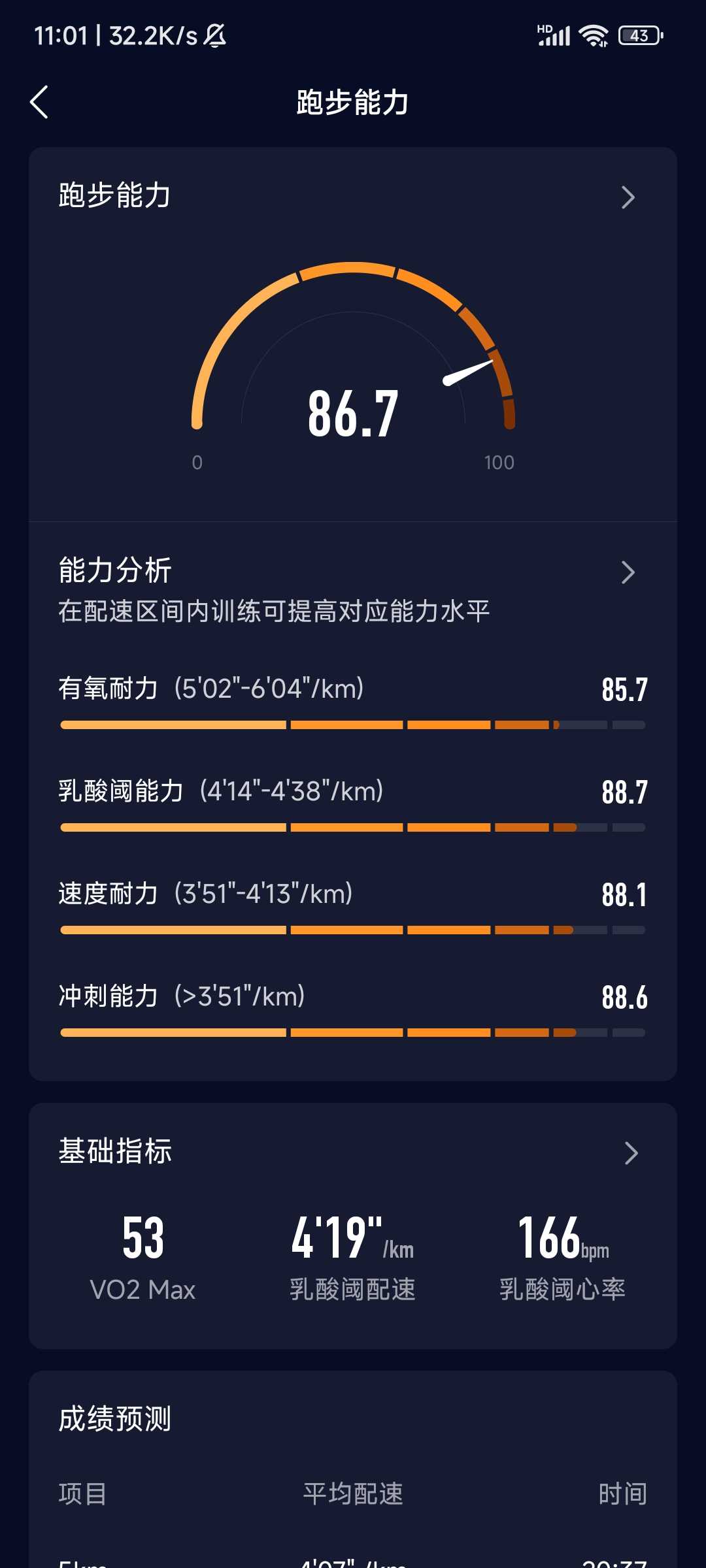
Task: Open the 能力分析 details chevron
Action: [x=628, y=572]
